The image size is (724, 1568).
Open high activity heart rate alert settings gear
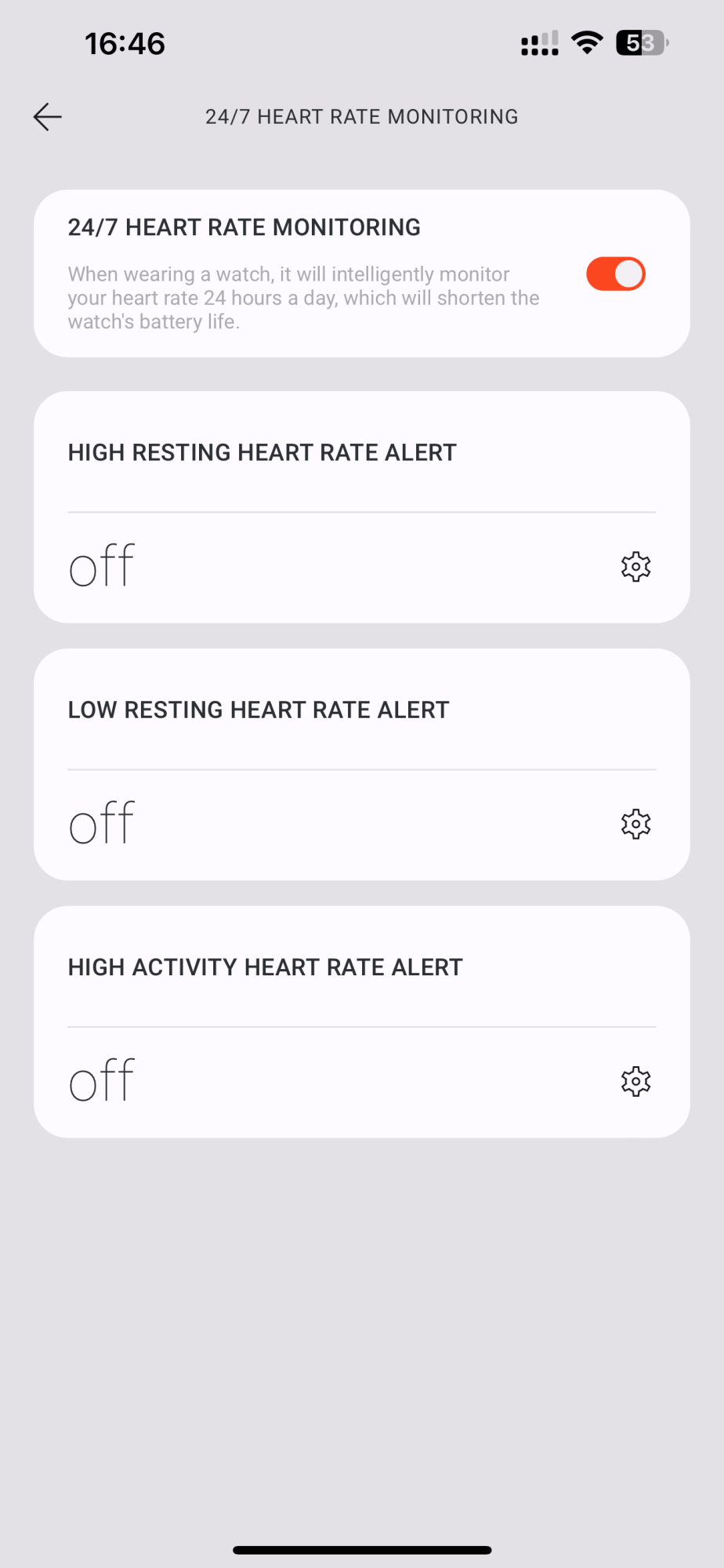point(635,1081)
